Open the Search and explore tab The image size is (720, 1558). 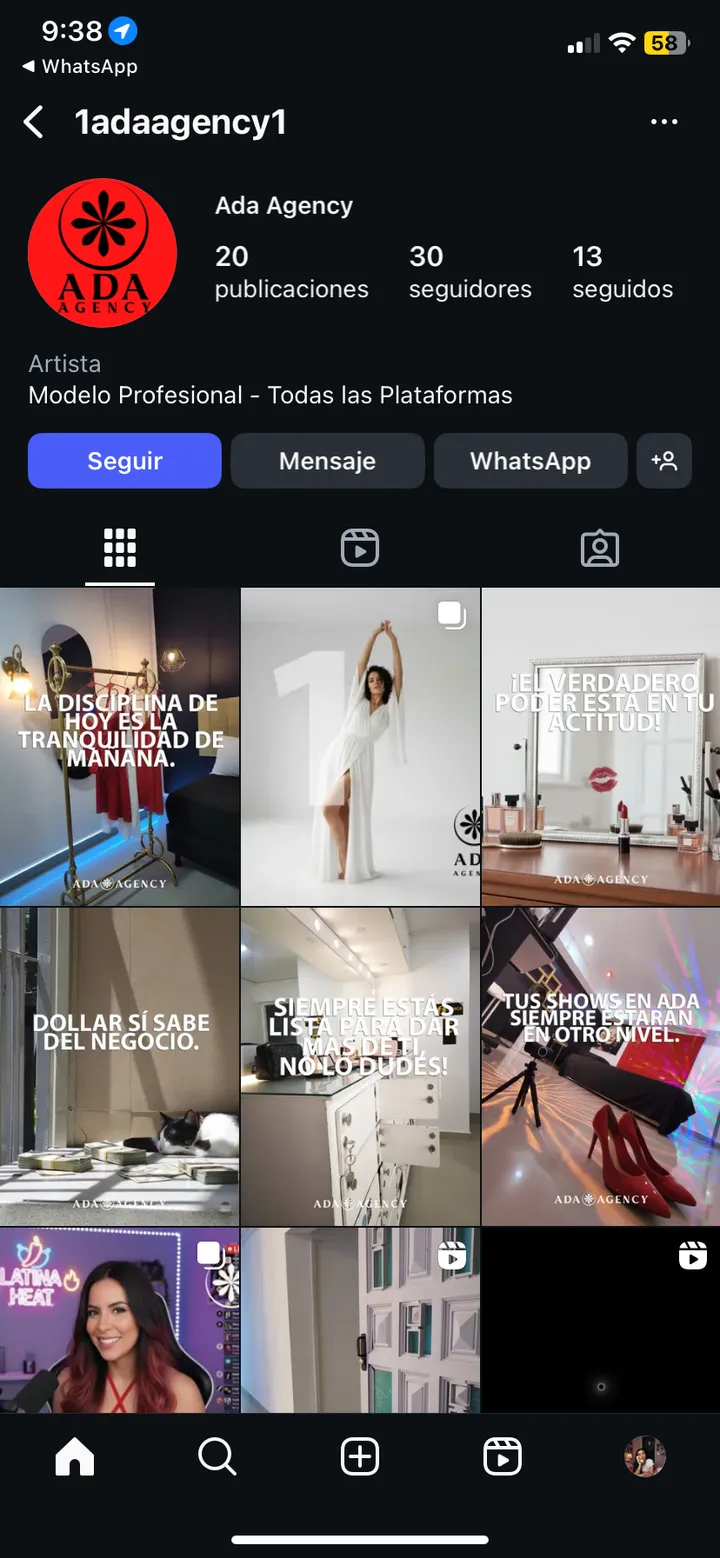[217, 1457]
